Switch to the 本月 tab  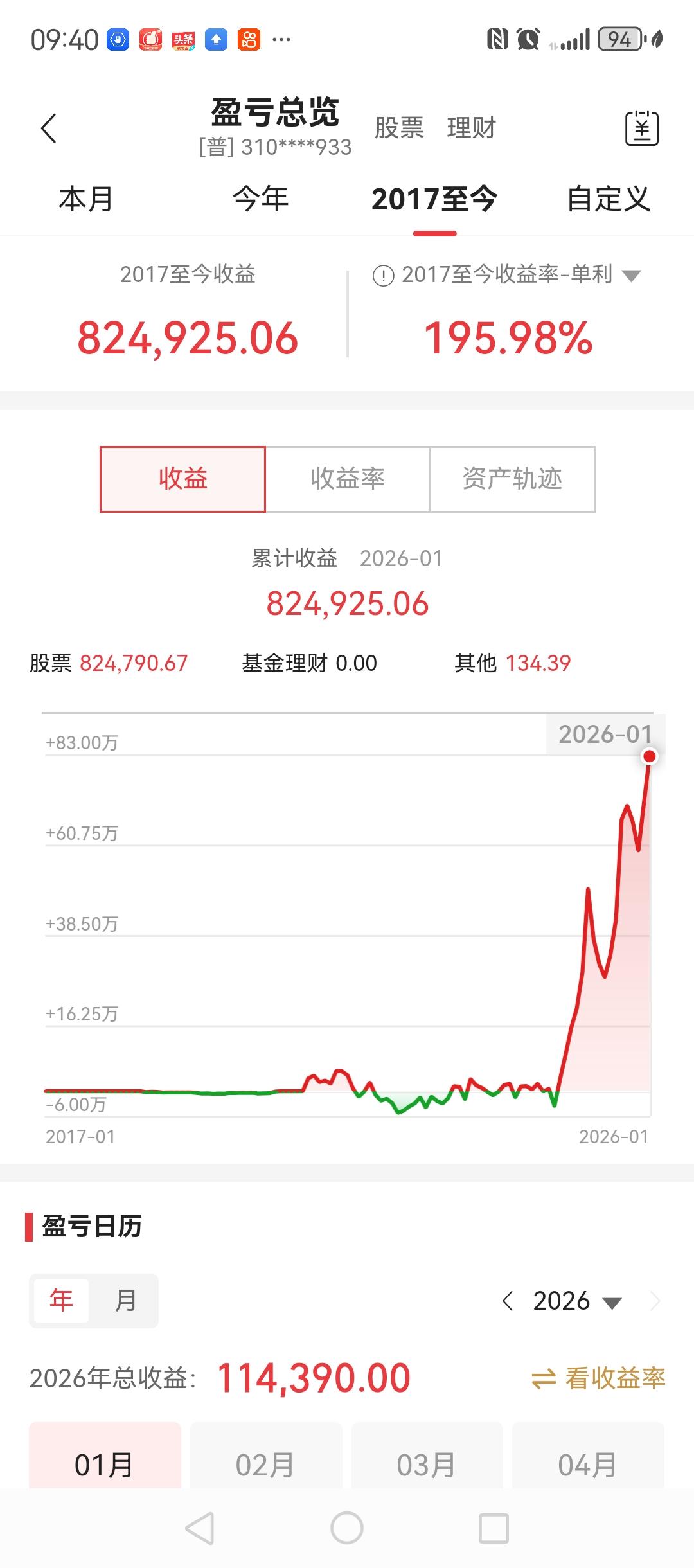[85, 200]
